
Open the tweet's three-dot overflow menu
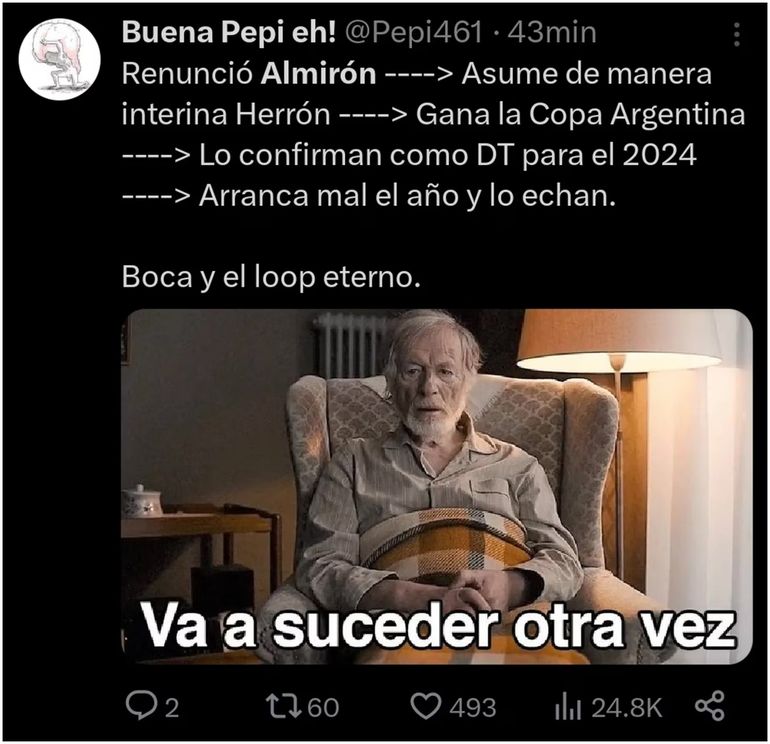click(x=738, y=35)
